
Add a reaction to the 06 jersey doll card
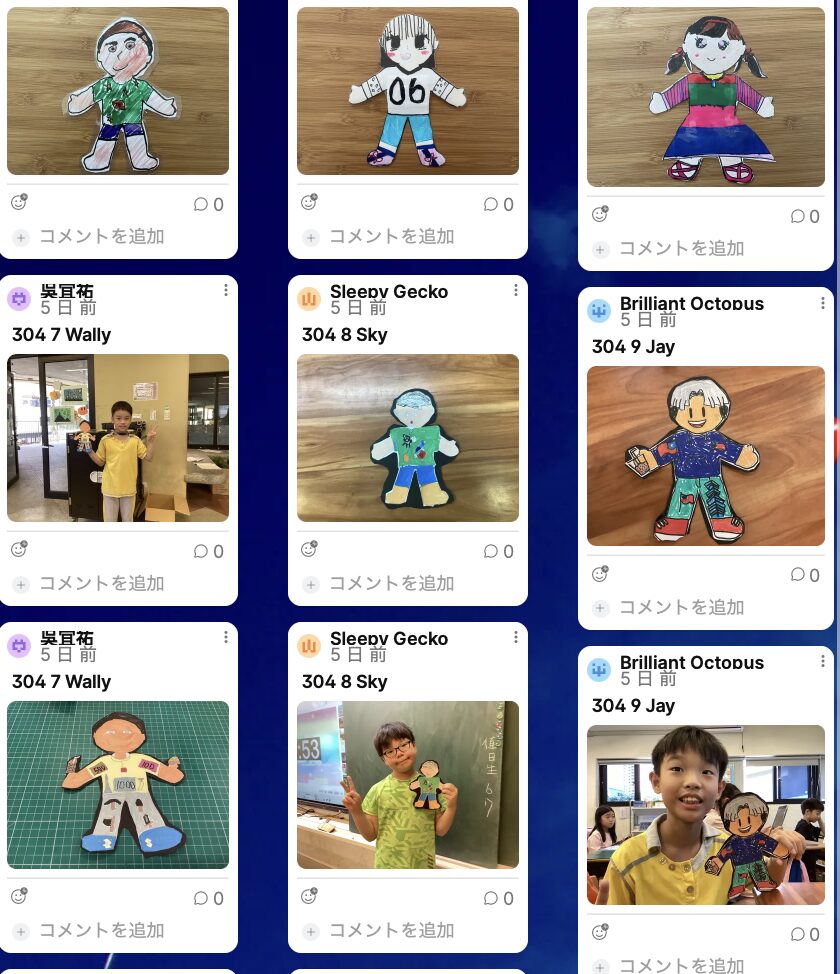pyautogui.click(x=309, y=203)
